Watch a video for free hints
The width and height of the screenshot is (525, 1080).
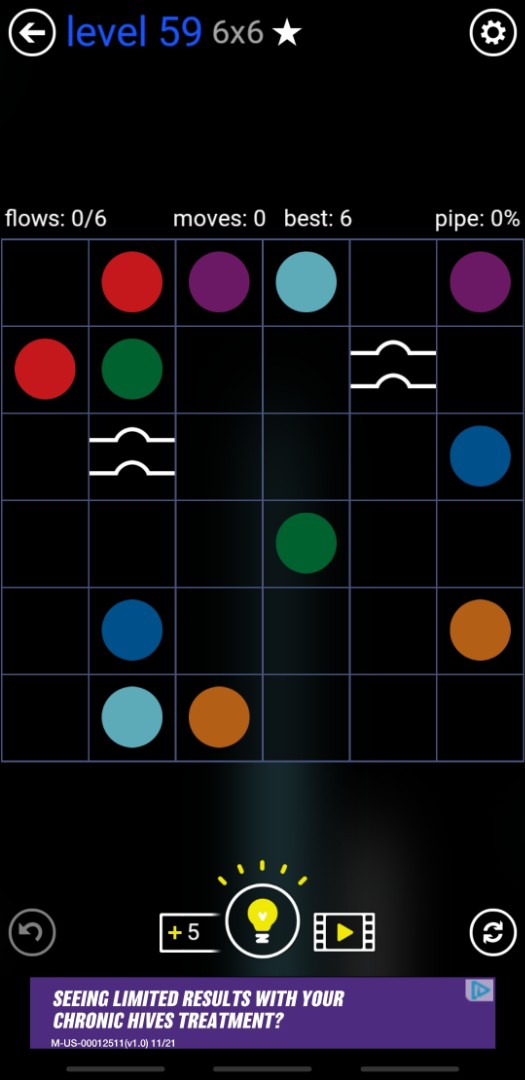tap(344, 932)
